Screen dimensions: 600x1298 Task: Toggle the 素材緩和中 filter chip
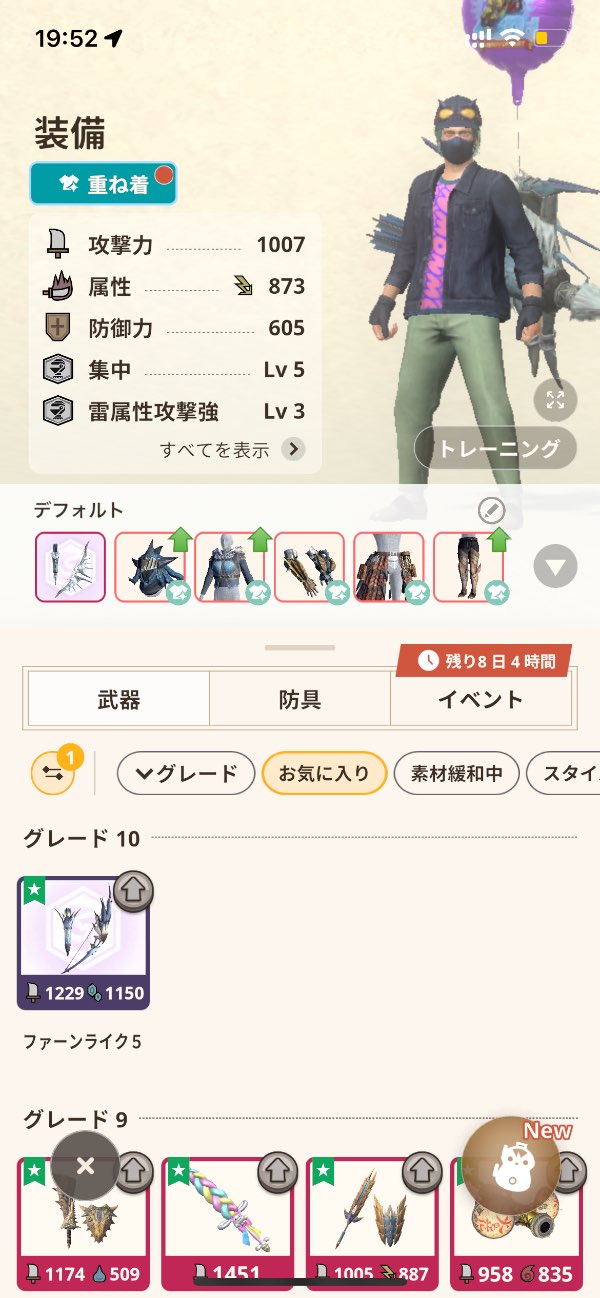point(457,773)
